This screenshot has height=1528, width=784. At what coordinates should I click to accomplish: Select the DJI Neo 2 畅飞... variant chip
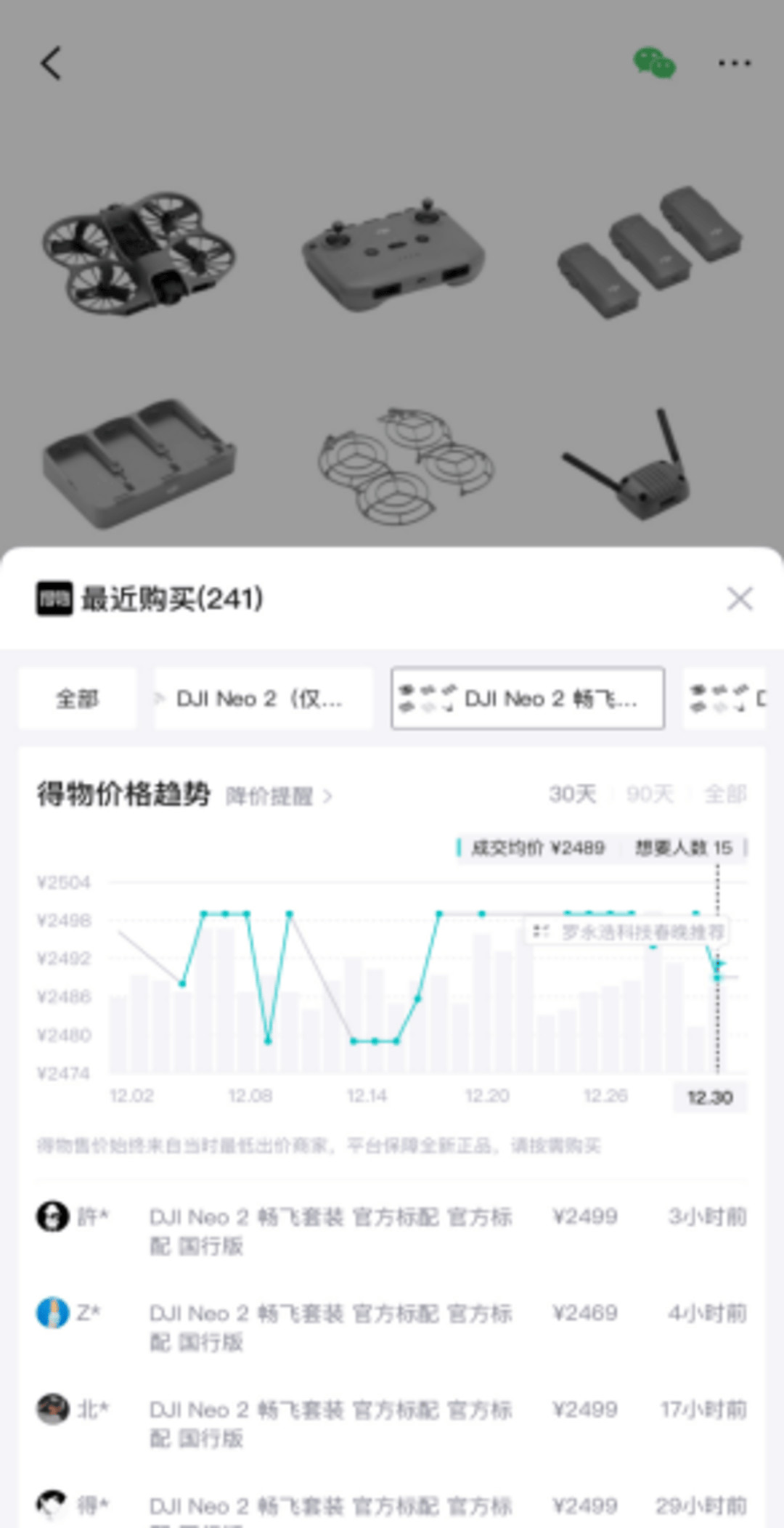(x=528, y=699)
